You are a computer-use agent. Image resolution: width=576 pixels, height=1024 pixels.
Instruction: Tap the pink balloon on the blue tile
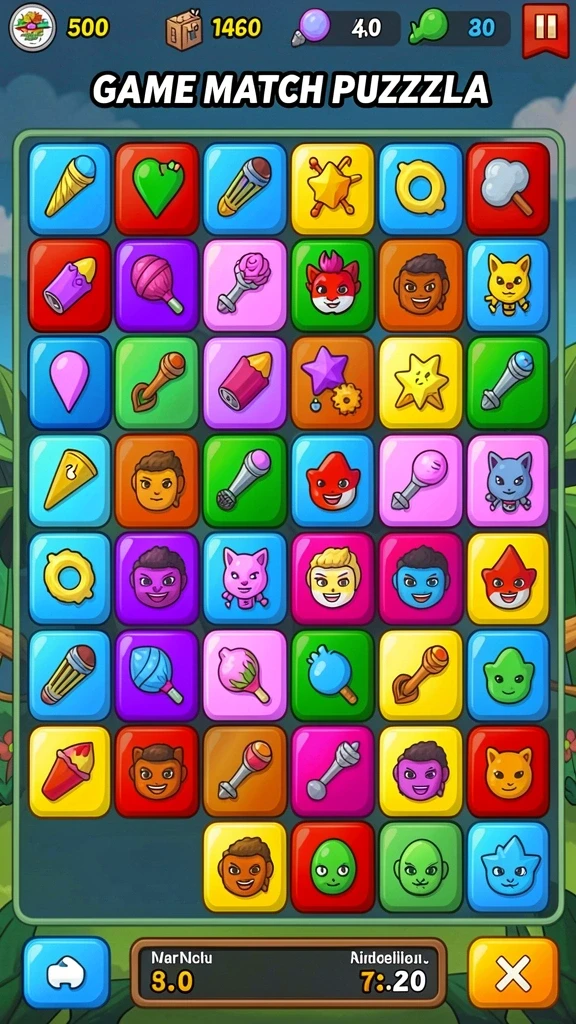pos(69,382)
